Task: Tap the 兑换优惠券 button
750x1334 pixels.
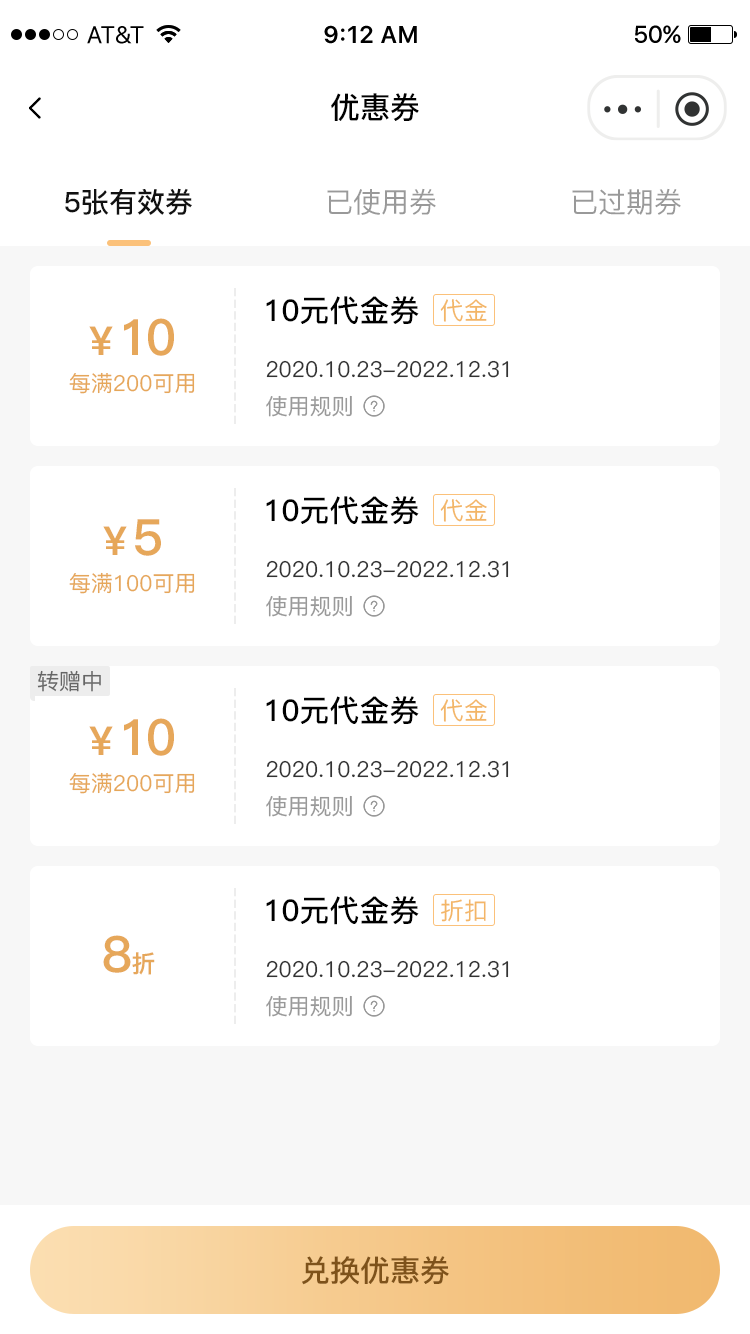Action: [375, 1270]
